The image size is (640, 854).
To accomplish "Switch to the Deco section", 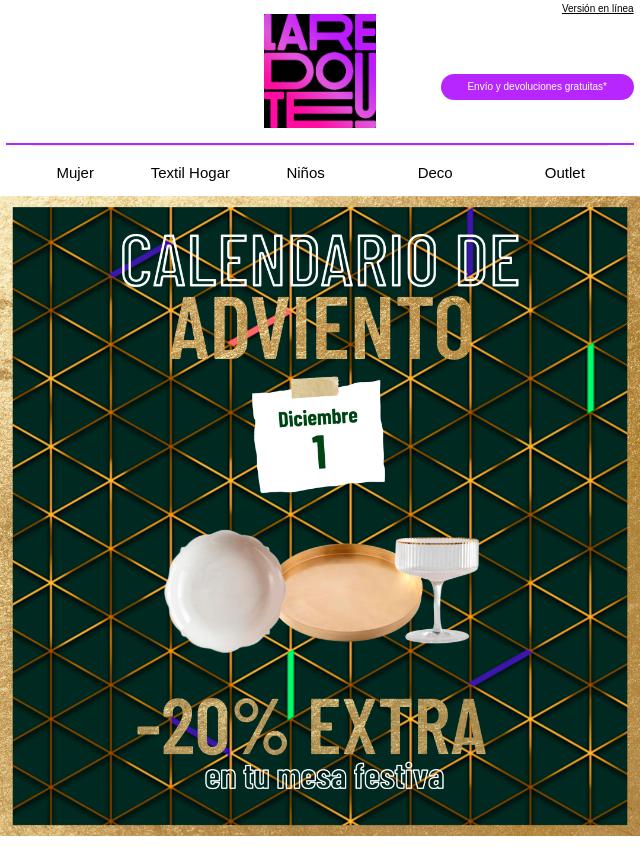I will (435, 173).
